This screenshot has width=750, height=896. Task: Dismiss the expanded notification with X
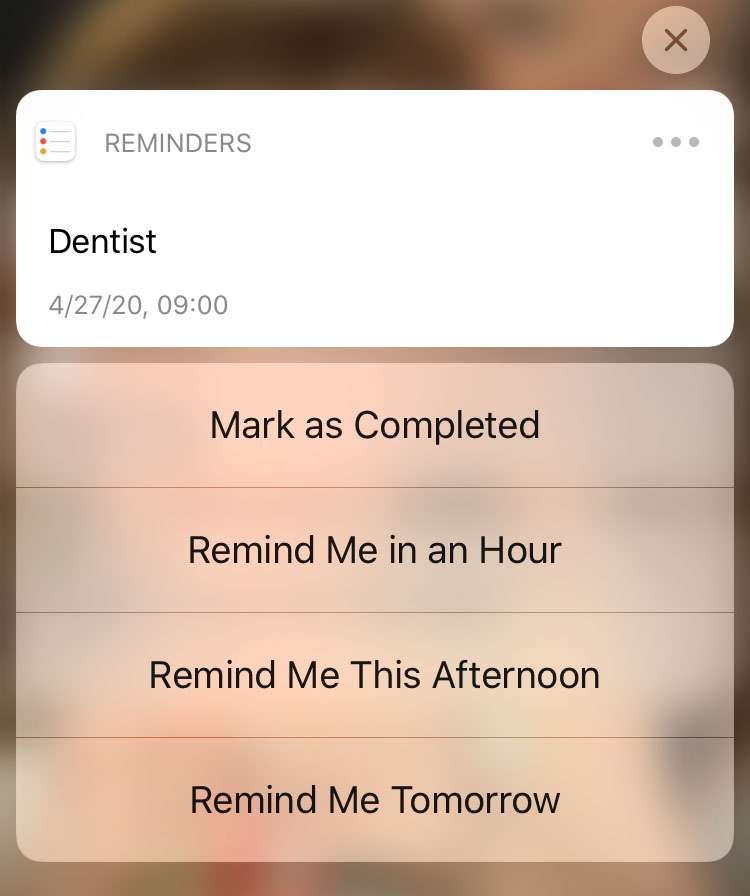pos(676,40)
